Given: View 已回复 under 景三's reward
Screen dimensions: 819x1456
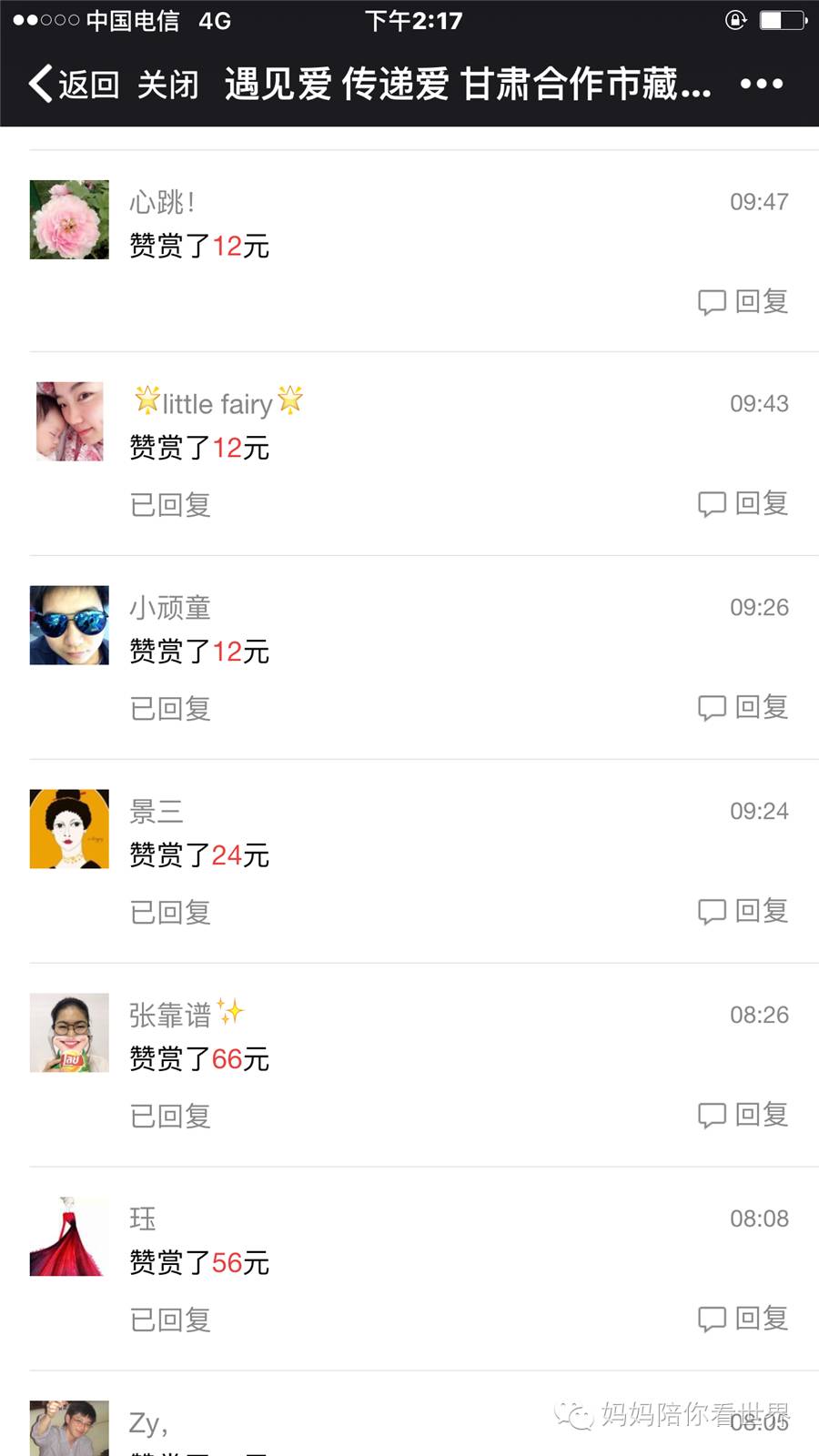Looking at the screenshot, I should [170, 912].
